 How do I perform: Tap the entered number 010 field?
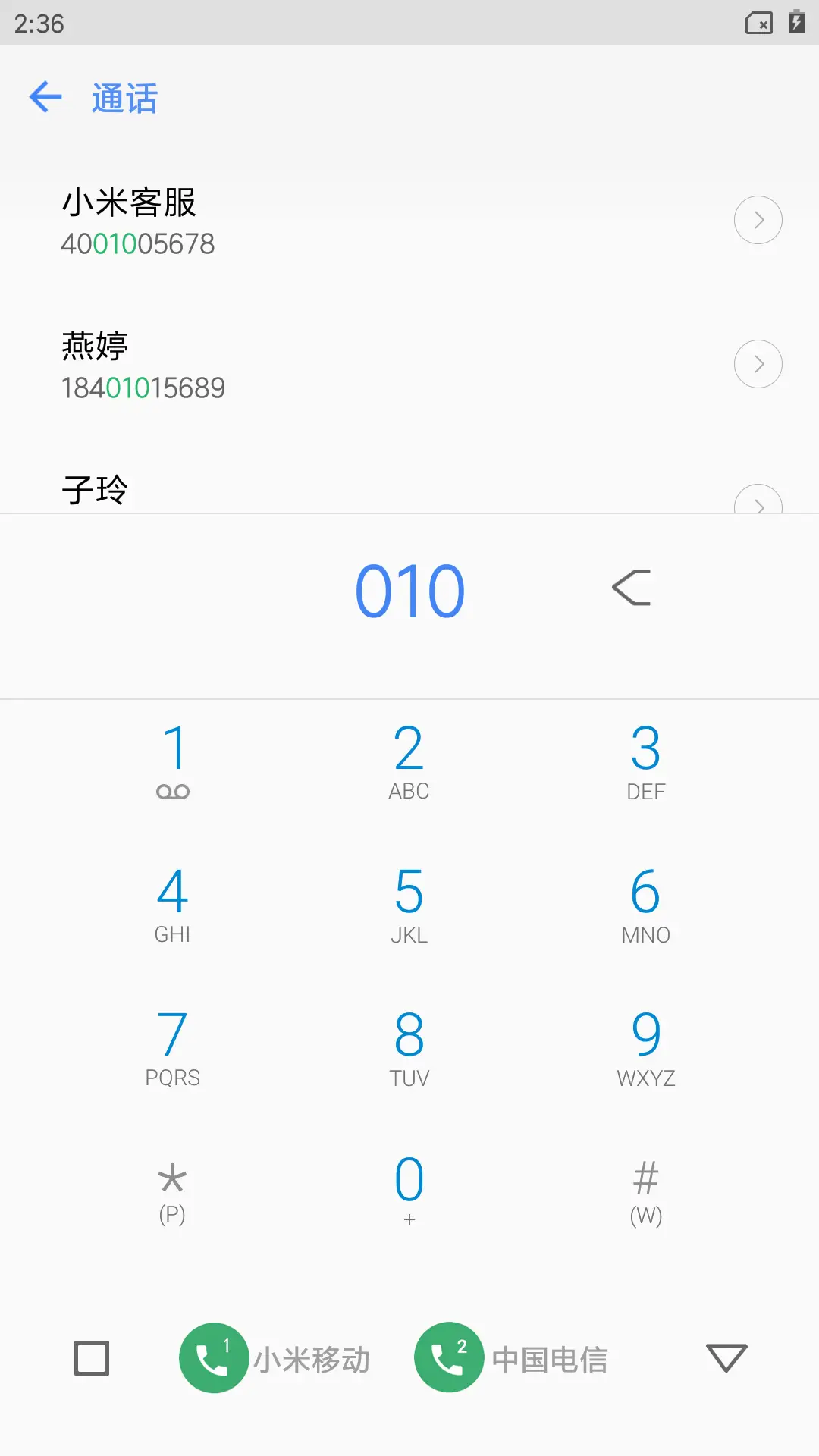[409, 588]
